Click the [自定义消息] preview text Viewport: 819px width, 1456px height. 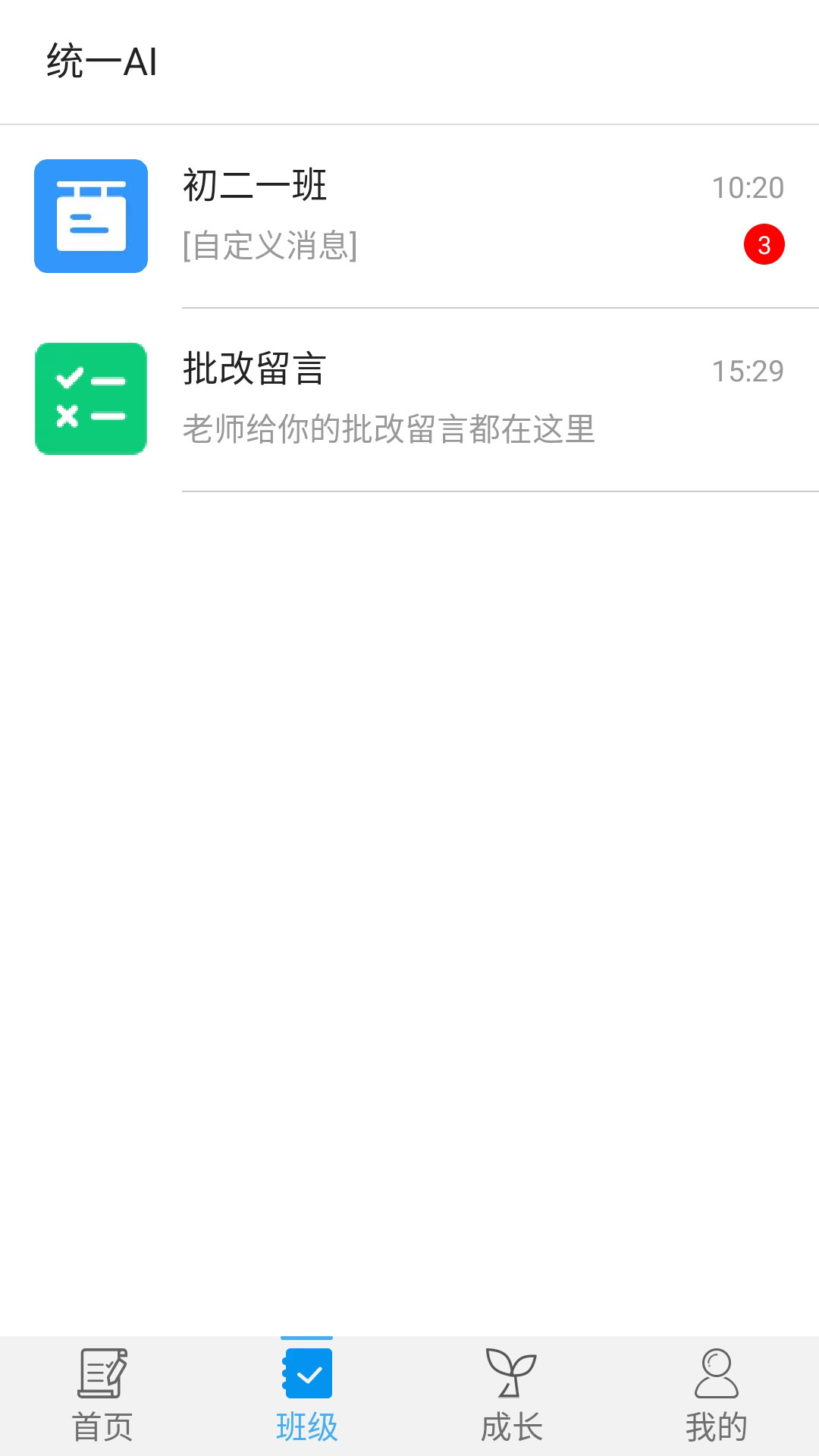coord(269,245)
